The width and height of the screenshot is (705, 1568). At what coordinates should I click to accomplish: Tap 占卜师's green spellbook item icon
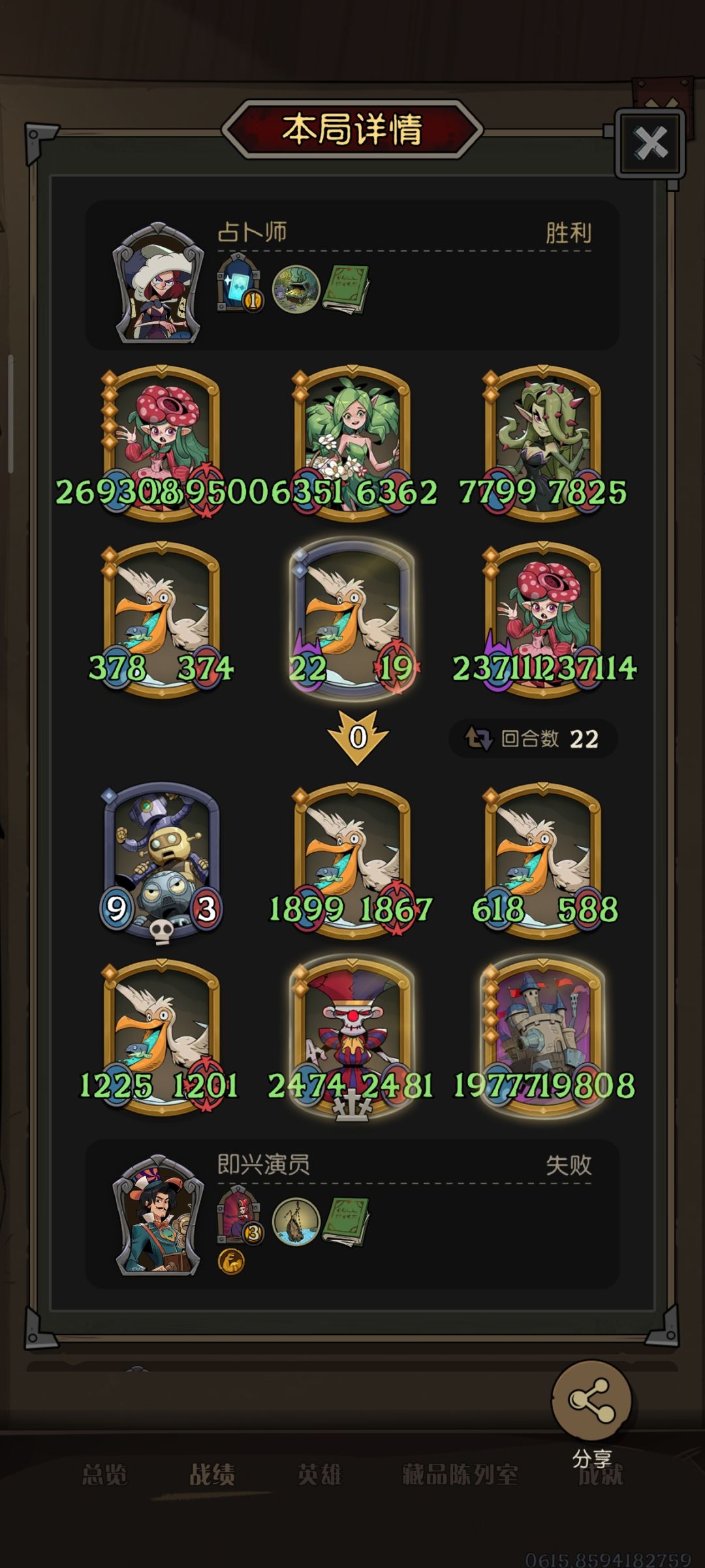pos(345,288)
